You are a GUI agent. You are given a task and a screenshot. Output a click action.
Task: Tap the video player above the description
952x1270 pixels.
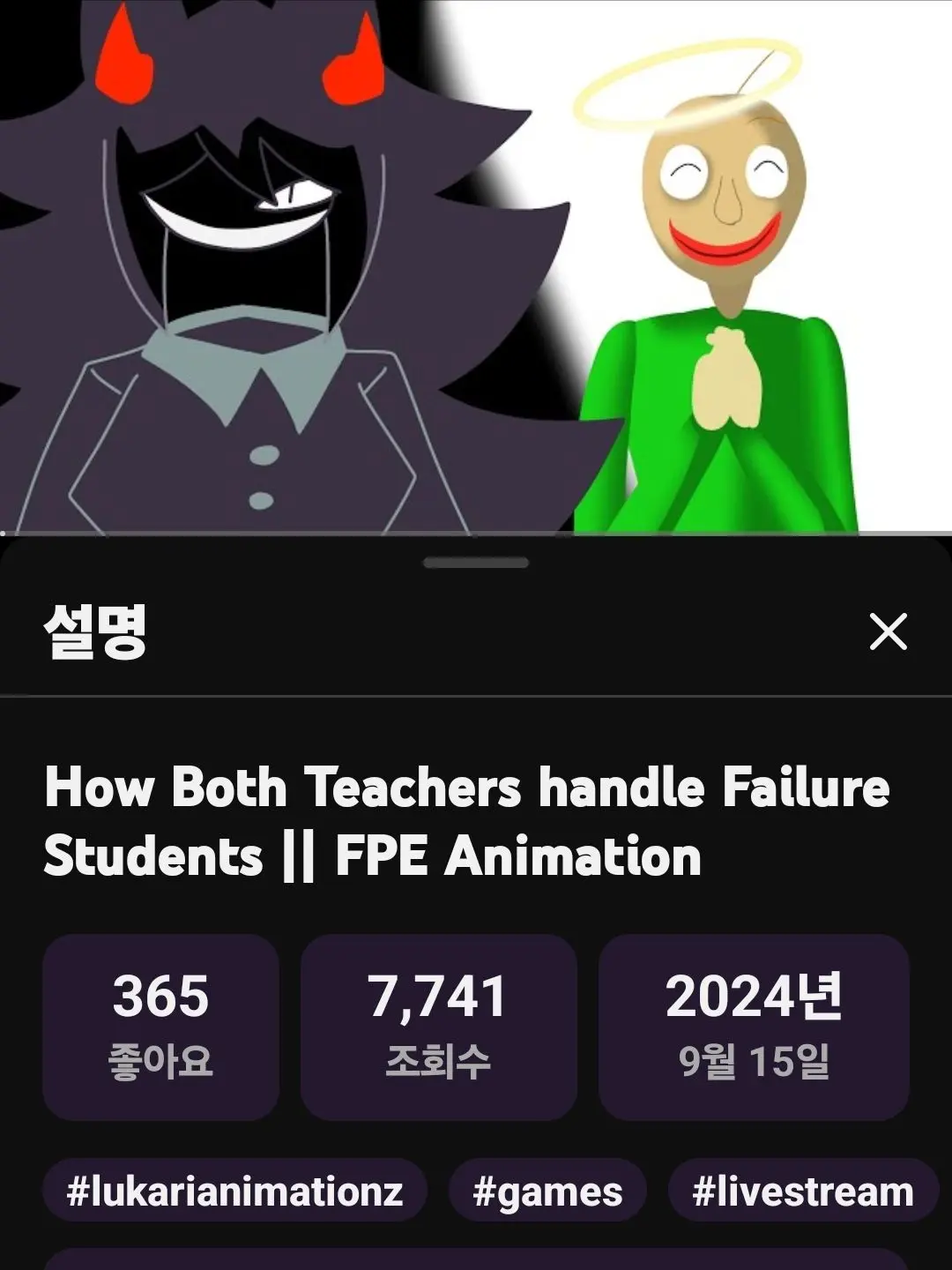(x=476, y=265)
